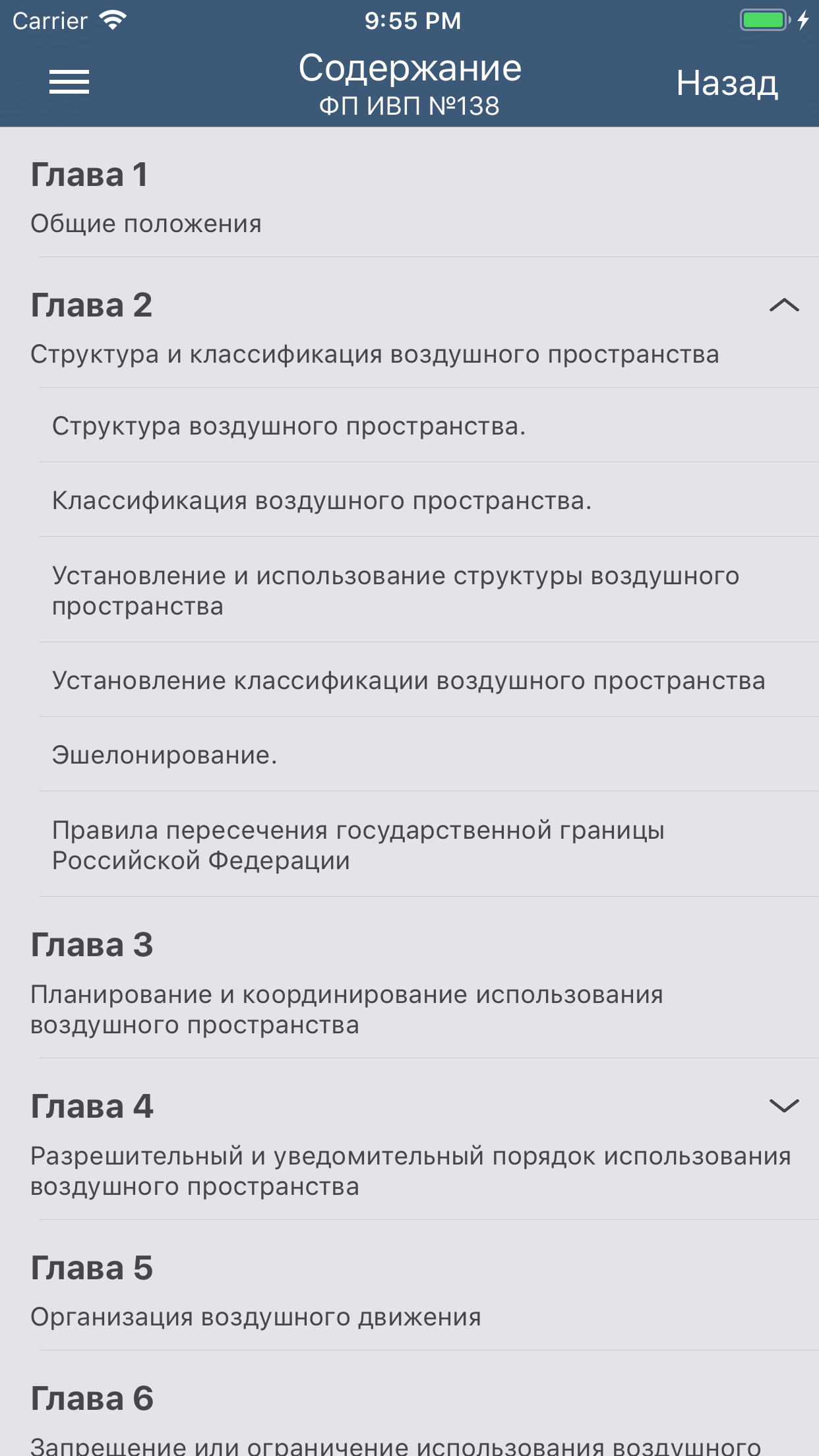Tap the battery indicator
This screenshot has height=1456, width=819.
click(x=763, y=20)
